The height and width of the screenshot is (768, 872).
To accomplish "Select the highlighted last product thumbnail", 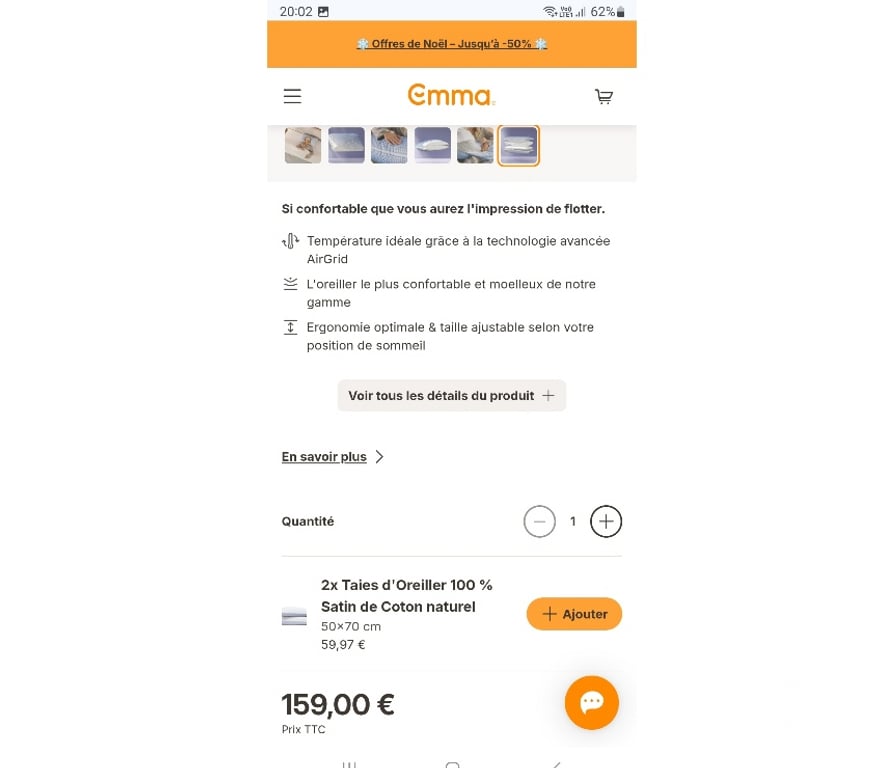I will coord(519,145).
